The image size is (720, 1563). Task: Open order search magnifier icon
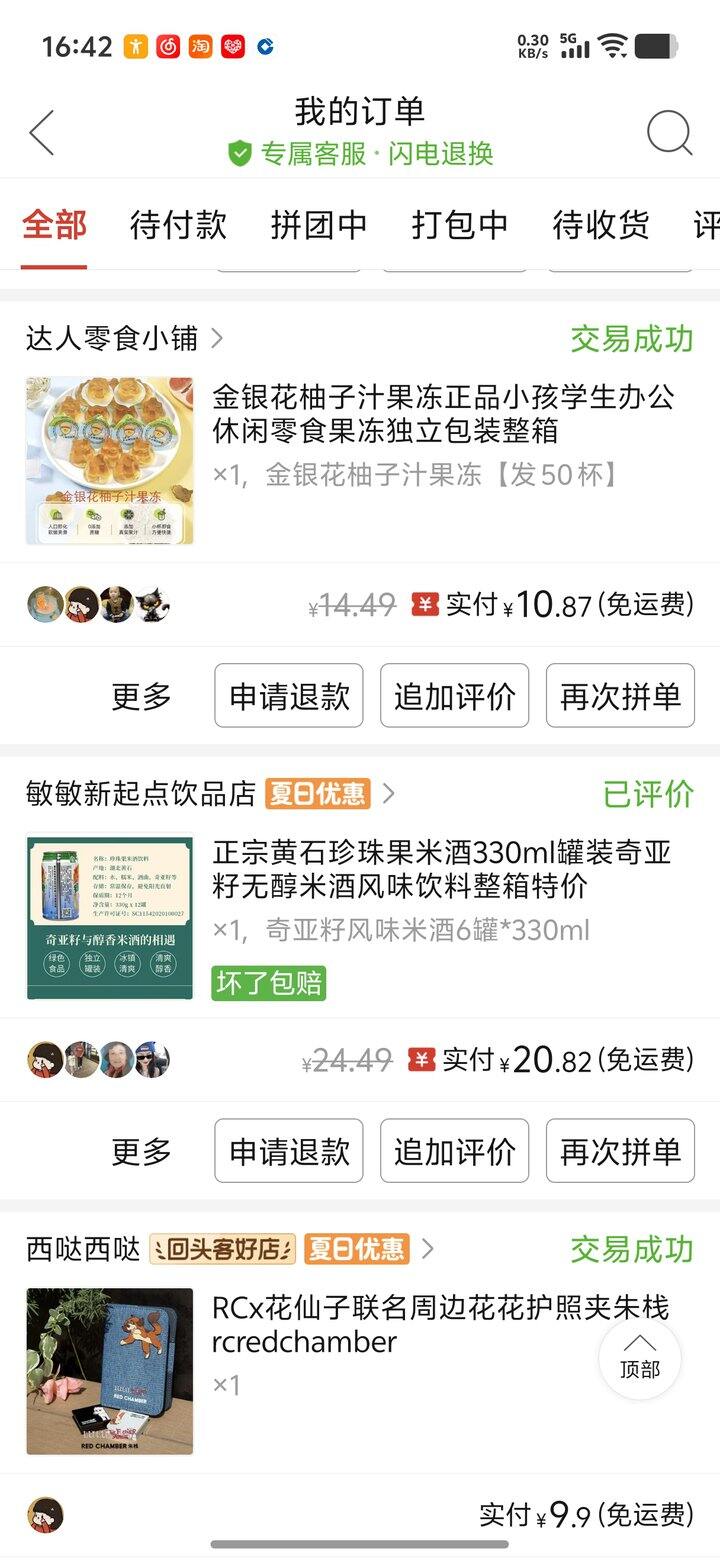(x=669, y=132)
